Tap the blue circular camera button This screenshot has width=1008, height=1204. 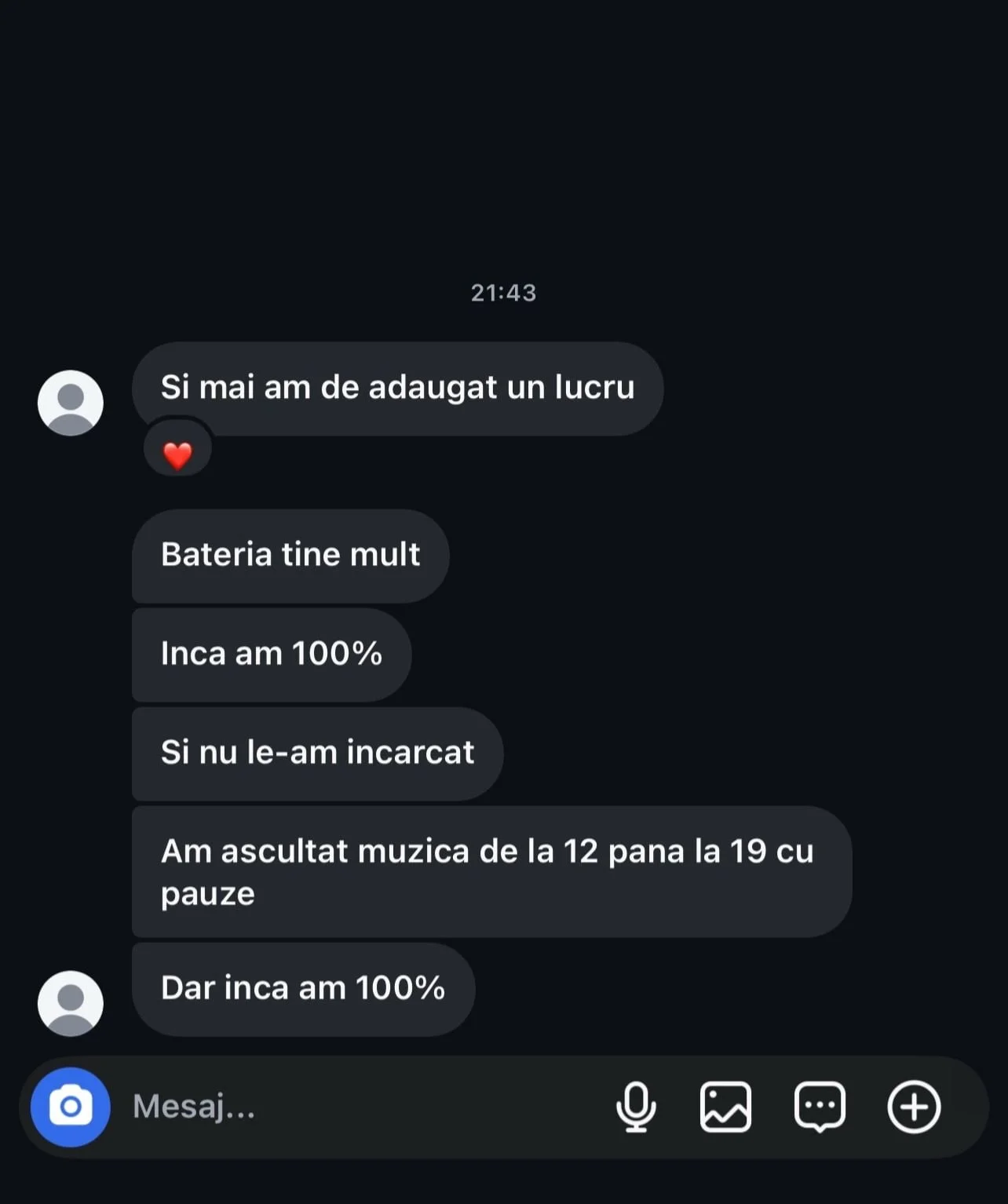click(70, 1107)
